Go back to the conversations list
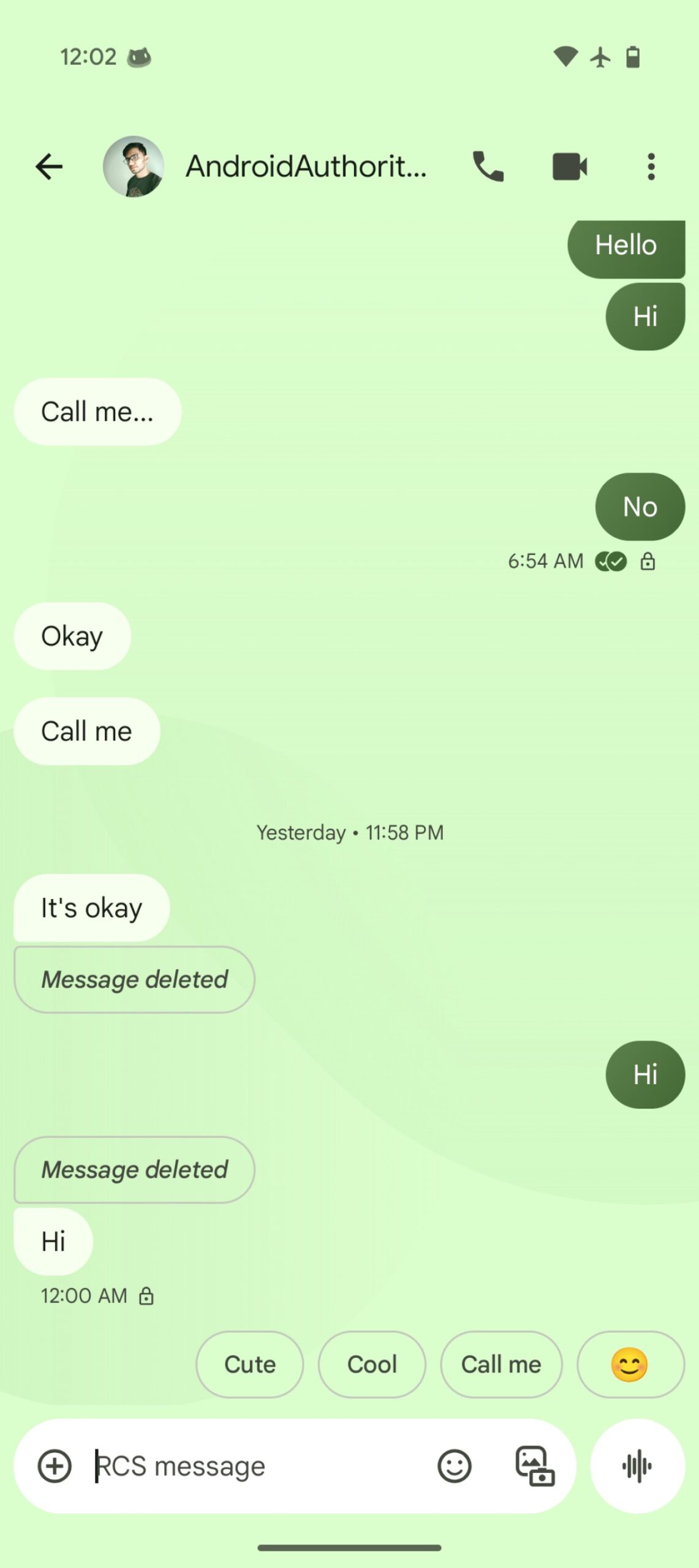The height and width of the screenshot is (1568, 699). (49, 166)
